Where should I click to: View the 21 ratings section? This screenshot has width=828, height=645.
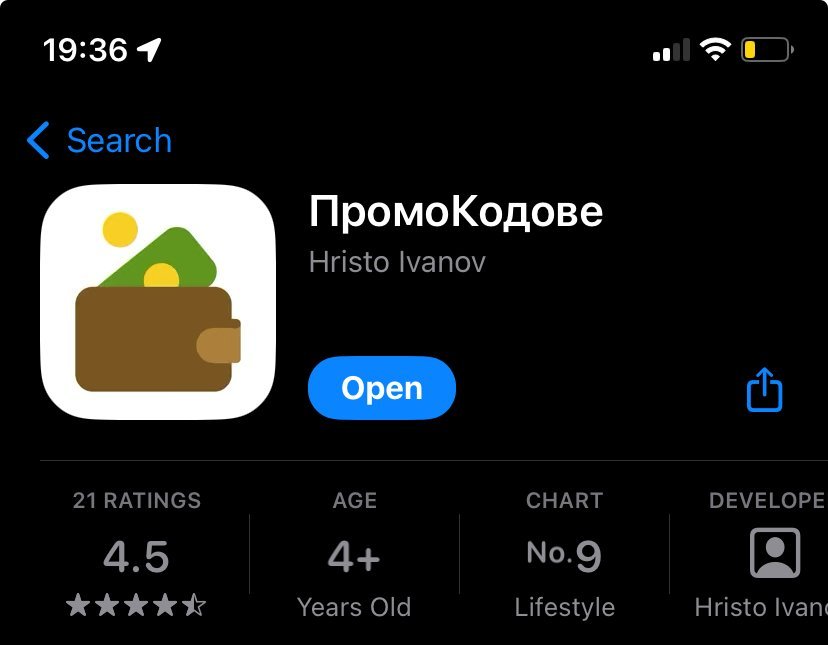click(x=136, y=553)
